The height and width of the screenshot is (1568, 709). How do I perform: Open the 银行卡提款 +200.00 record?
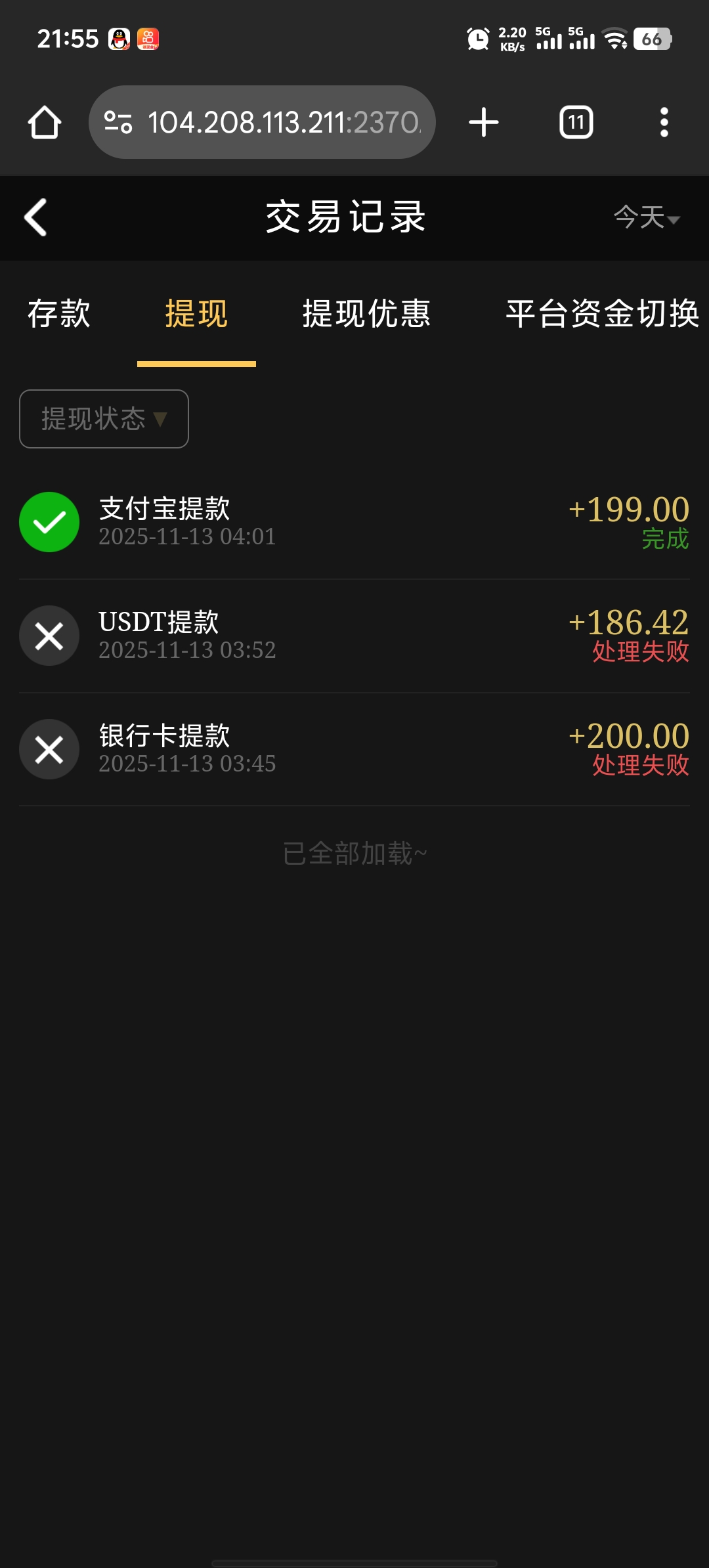click(354, 749)
